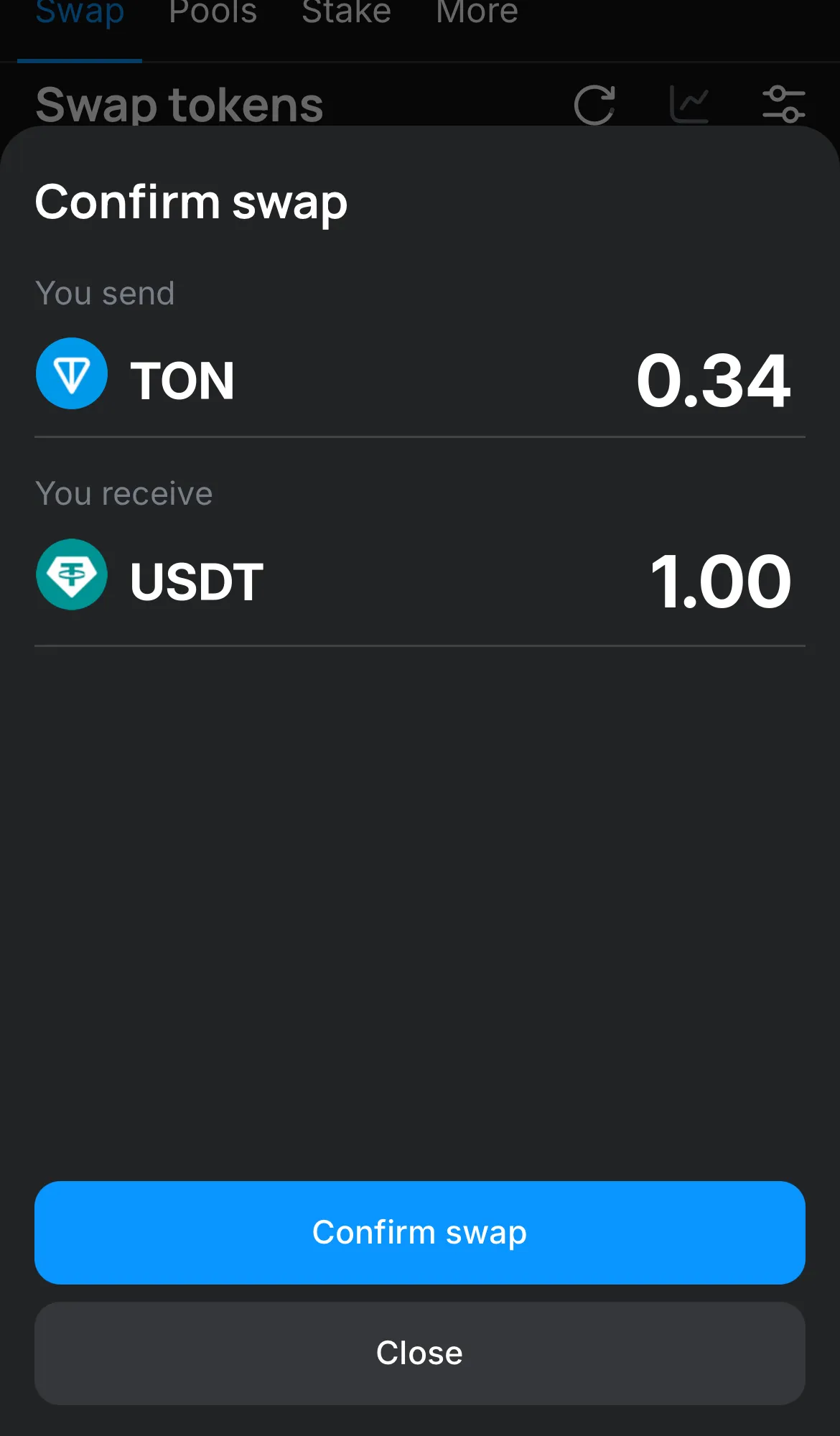Click the 0.34 TON amount
This screenshot has width=840, height=1436.
pyautogui.click(x=713, y=381)
